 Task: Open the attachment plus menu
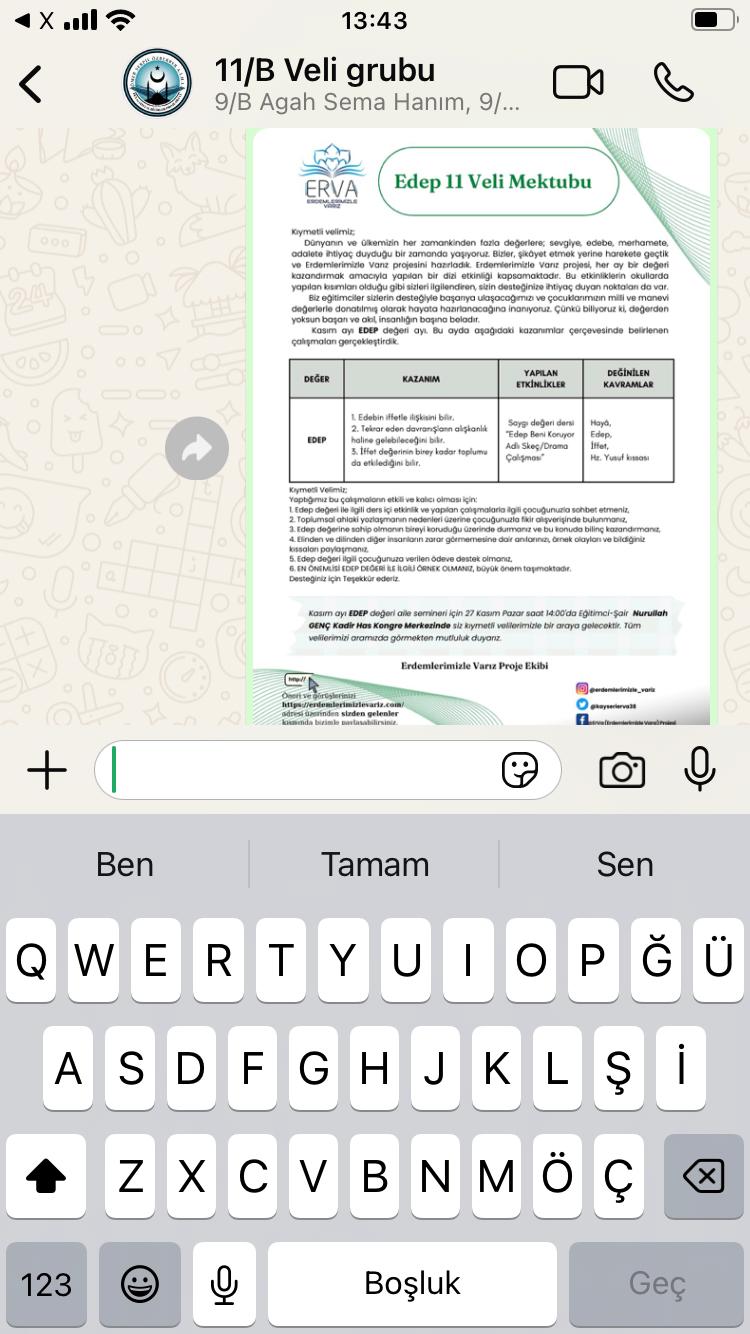(47, 770)
